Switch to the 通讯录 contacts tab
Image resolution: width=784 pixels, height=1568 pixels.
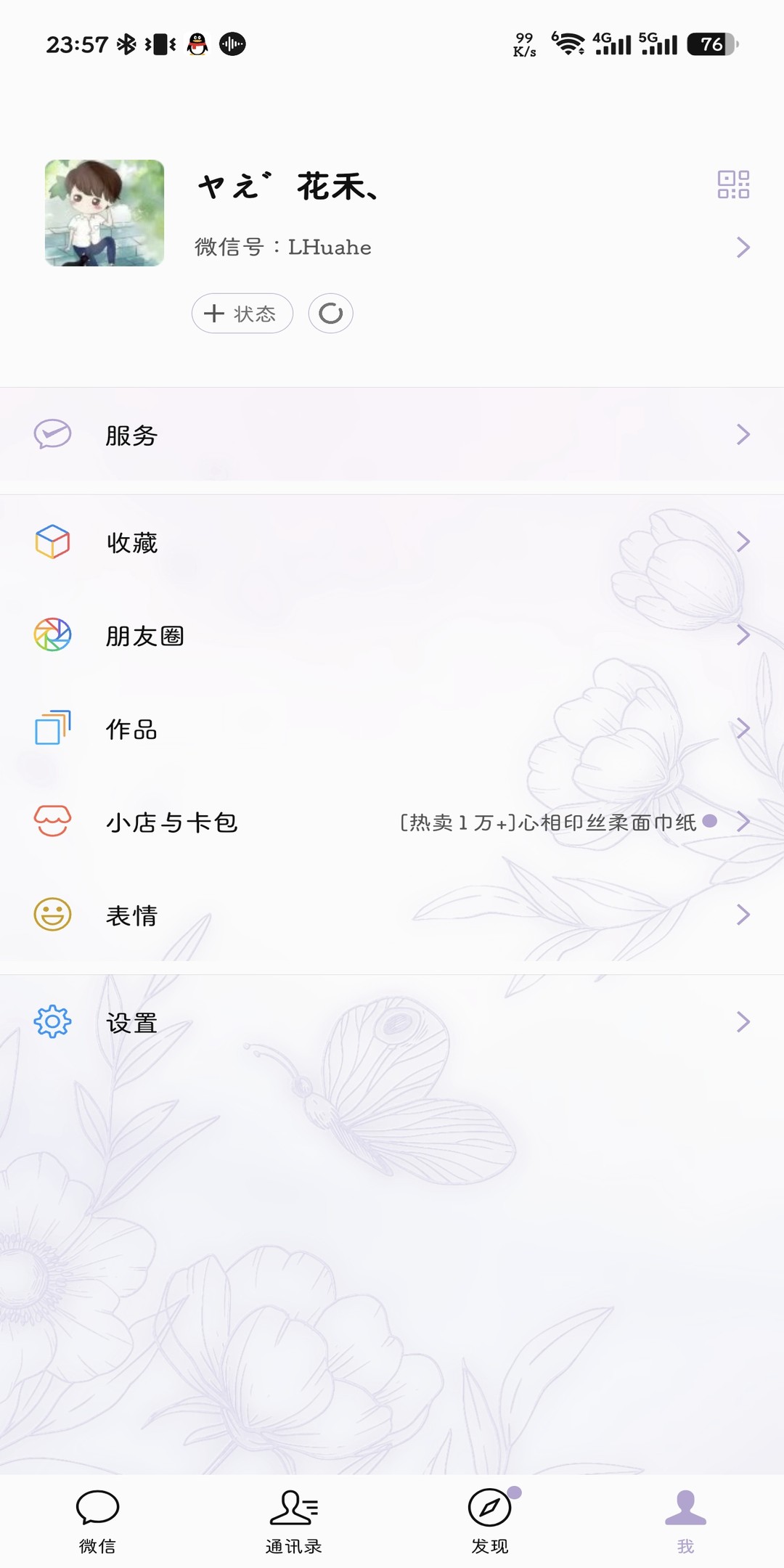[294, 1521]
